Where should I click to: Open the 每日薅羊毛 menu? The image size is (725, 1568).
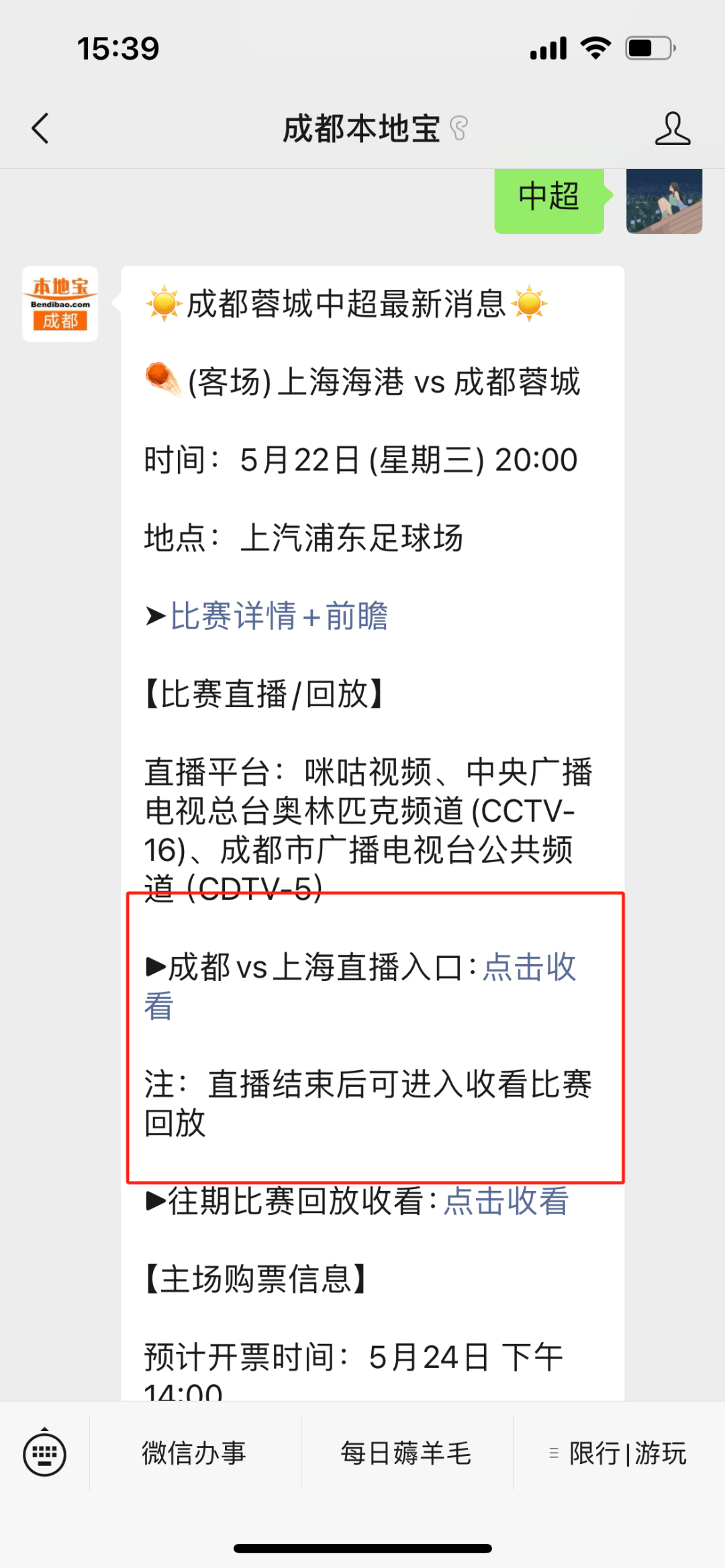[407, 1453]
